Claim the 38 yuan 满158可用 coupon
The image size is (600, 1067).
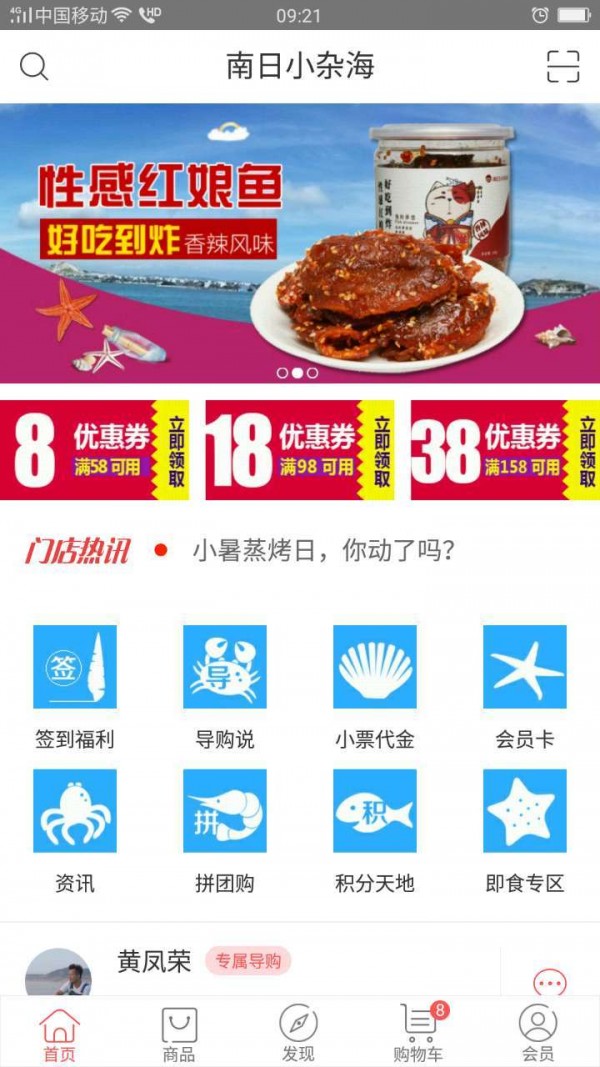click(505, 450)
